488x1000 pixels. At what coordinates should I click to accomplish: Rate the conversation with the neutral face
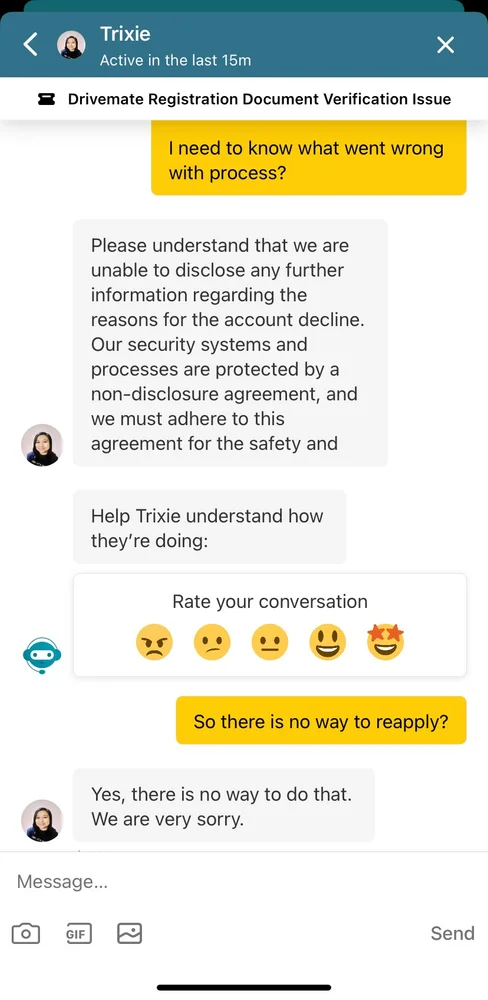(x=270, y=642)
